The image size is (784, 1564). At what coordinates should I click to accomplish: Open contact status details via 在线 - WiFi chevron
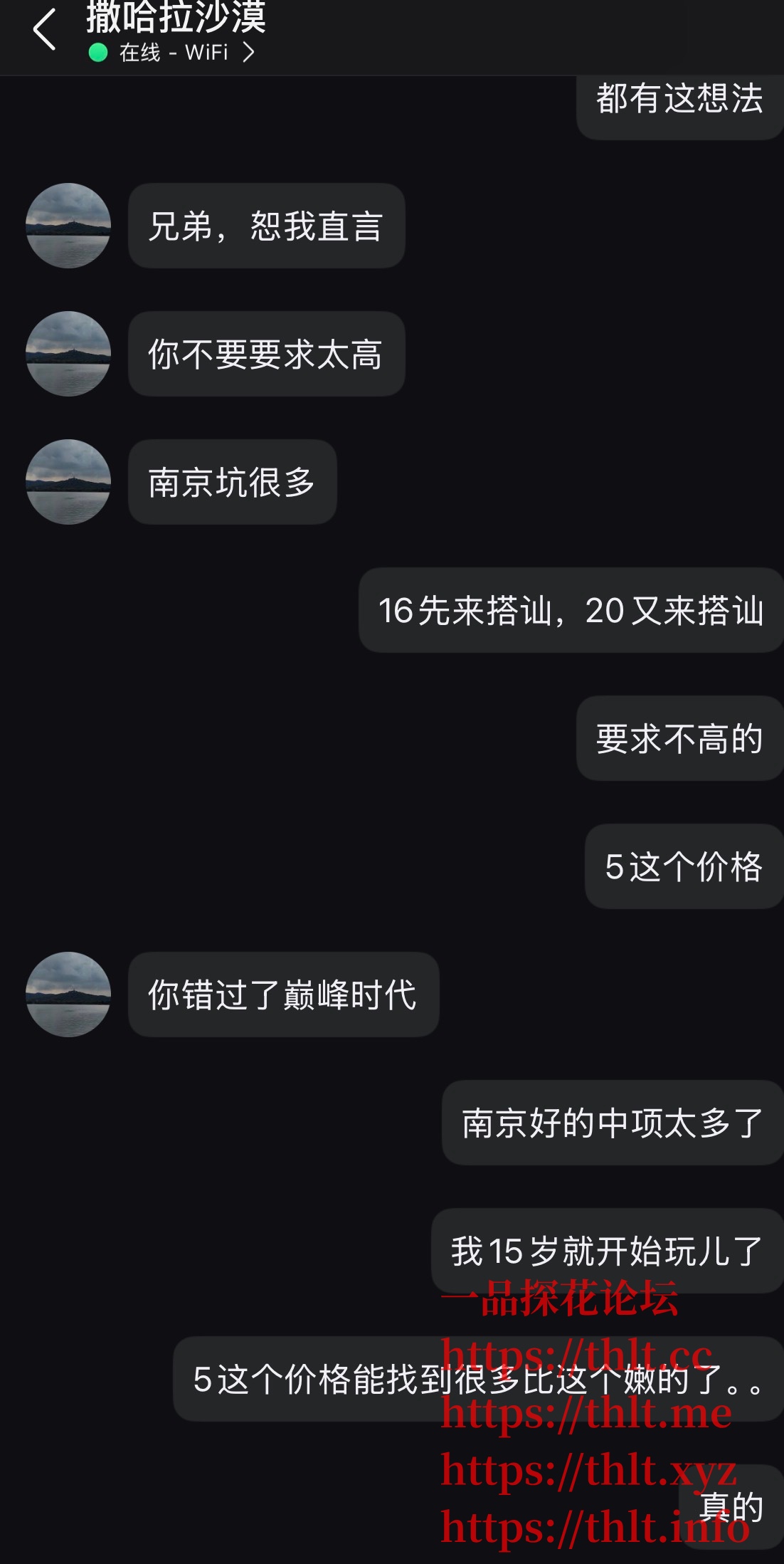coord(248,53)
